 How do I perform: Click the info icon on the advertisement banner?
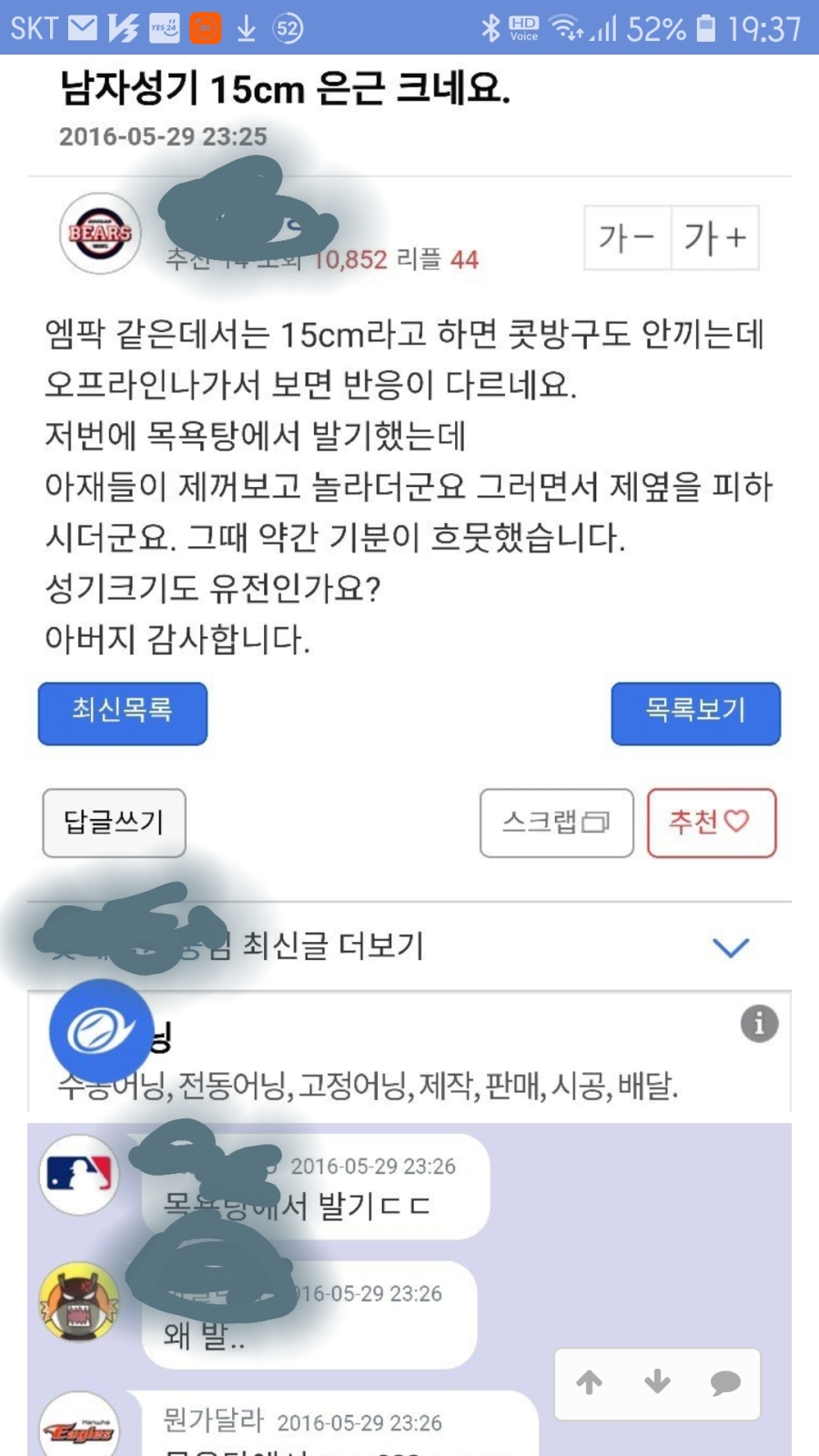click(758, 1022)
